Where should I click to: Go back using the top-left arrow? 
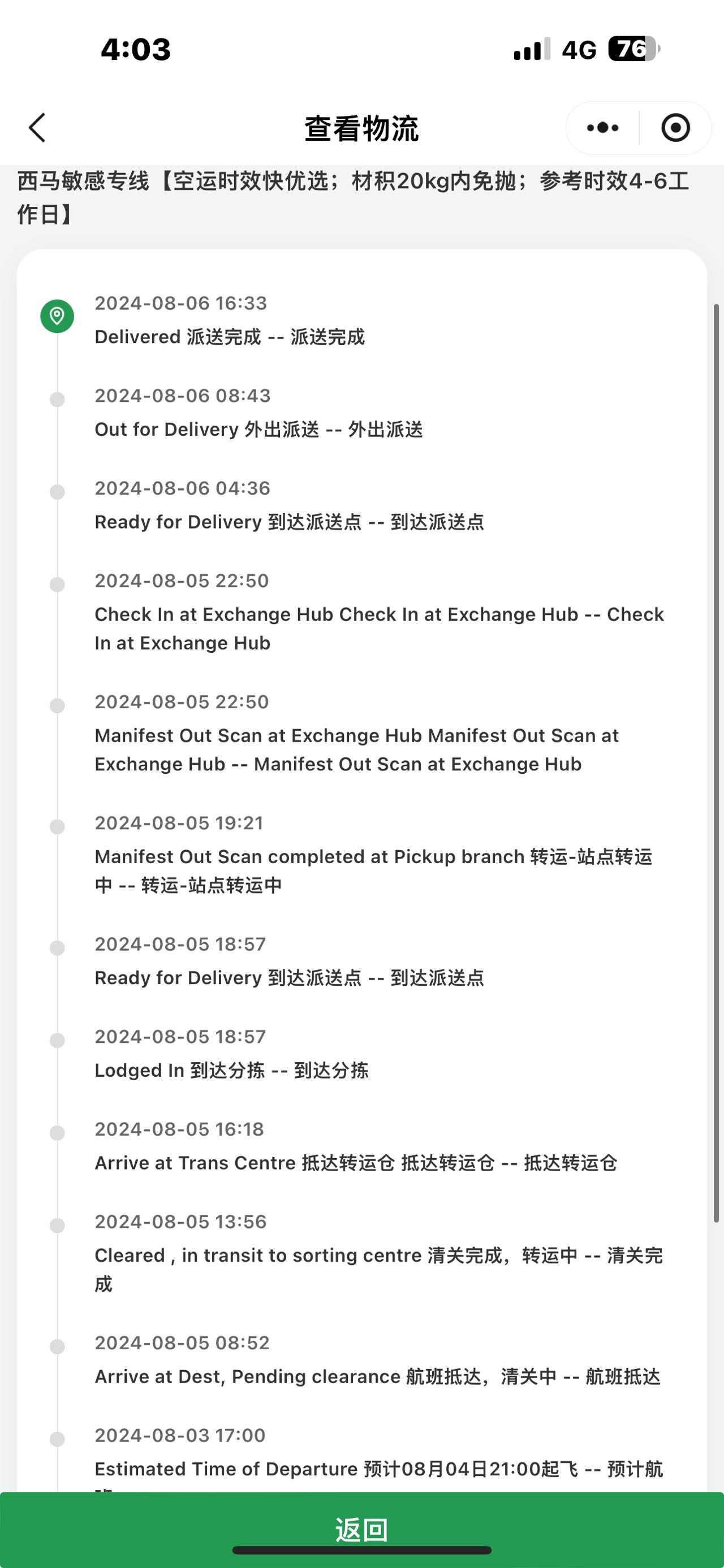(x=37, y=128)
